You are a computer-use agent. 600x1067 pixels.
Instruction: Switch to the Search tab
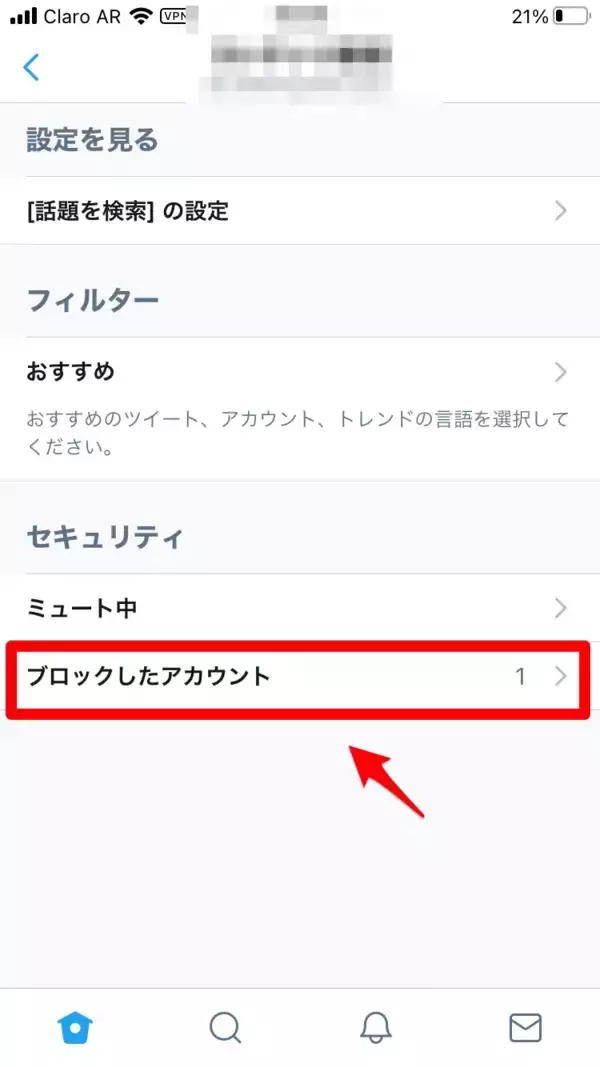(x=225, y=1027)
